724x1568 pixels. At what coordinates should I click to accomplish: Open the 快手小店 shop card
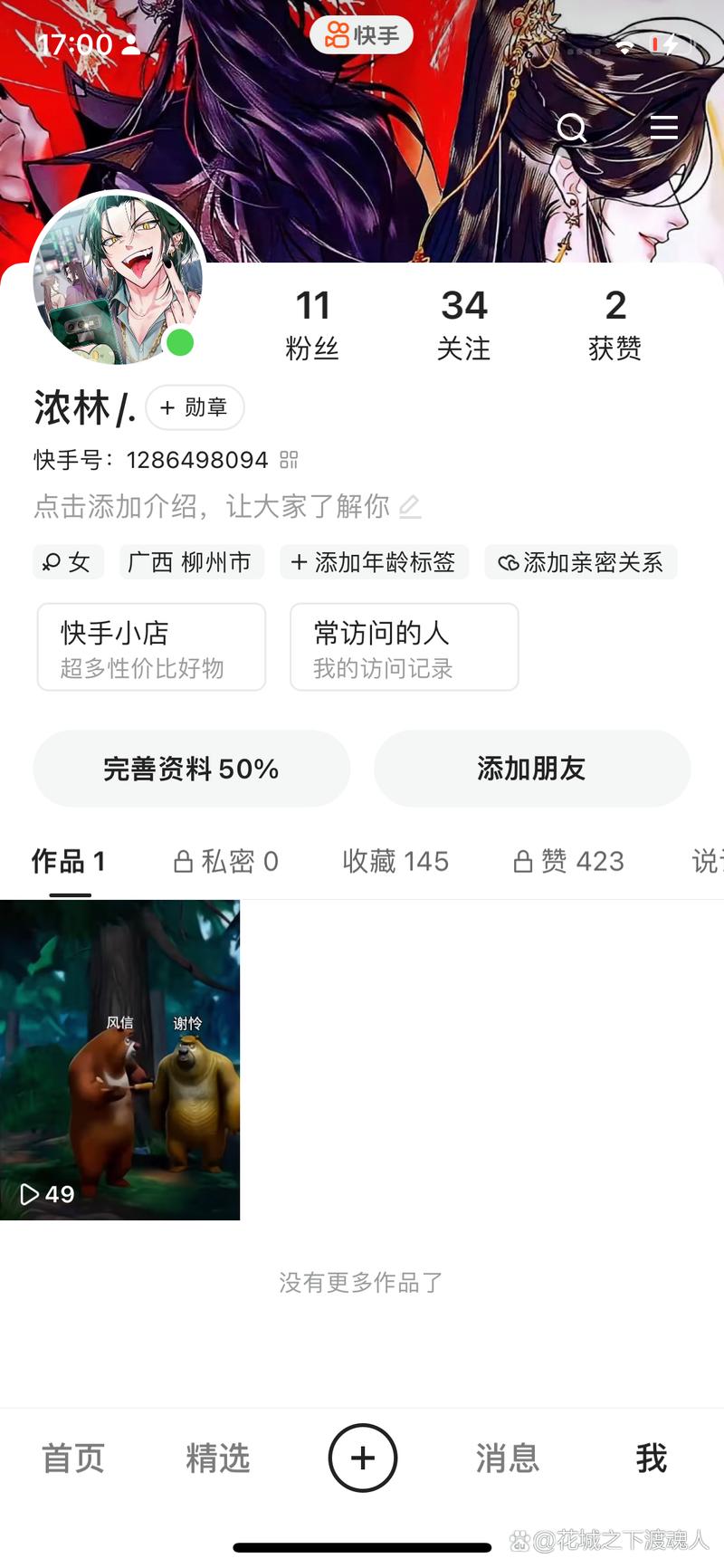tap(150, 646)
